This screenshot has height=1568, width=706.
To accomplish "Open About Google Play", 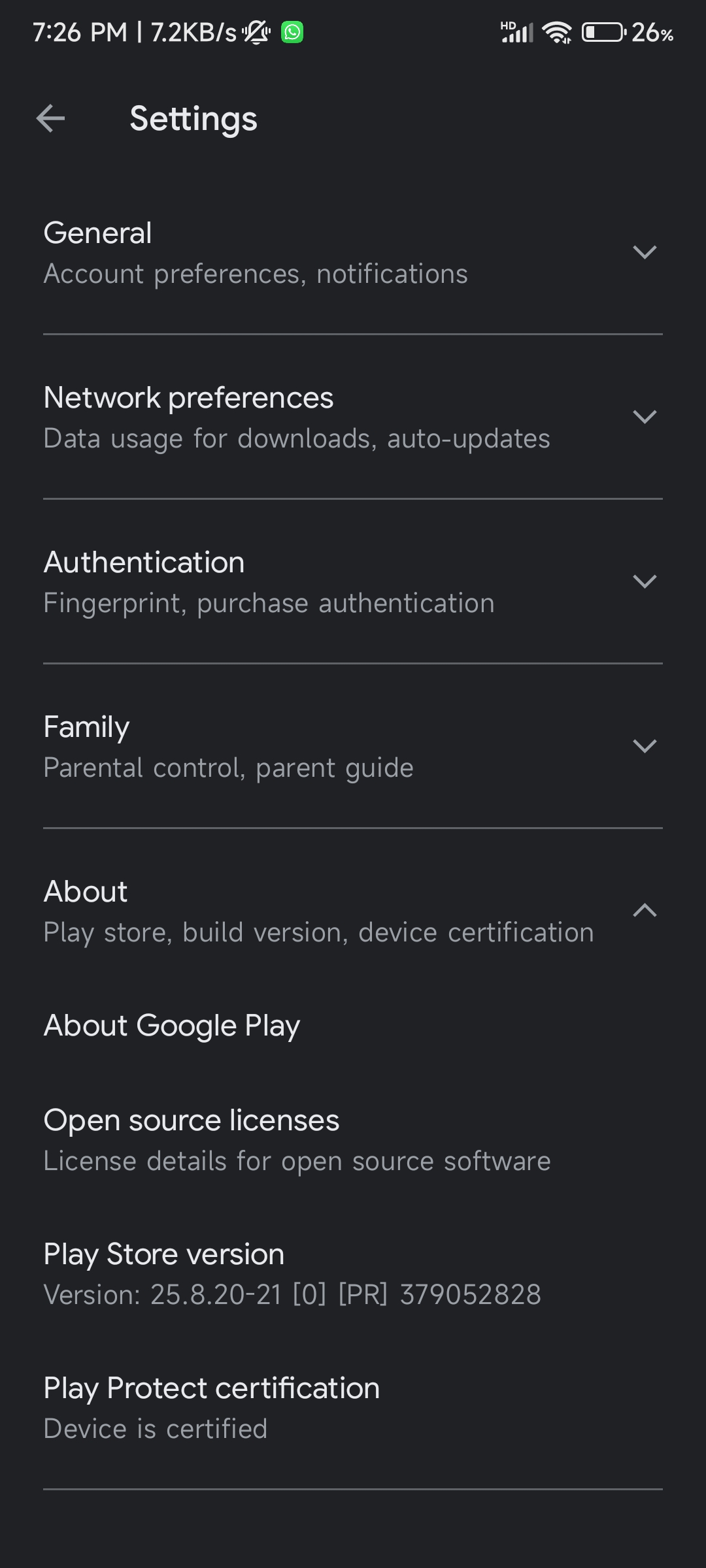I will click(x=353, y=1025).
